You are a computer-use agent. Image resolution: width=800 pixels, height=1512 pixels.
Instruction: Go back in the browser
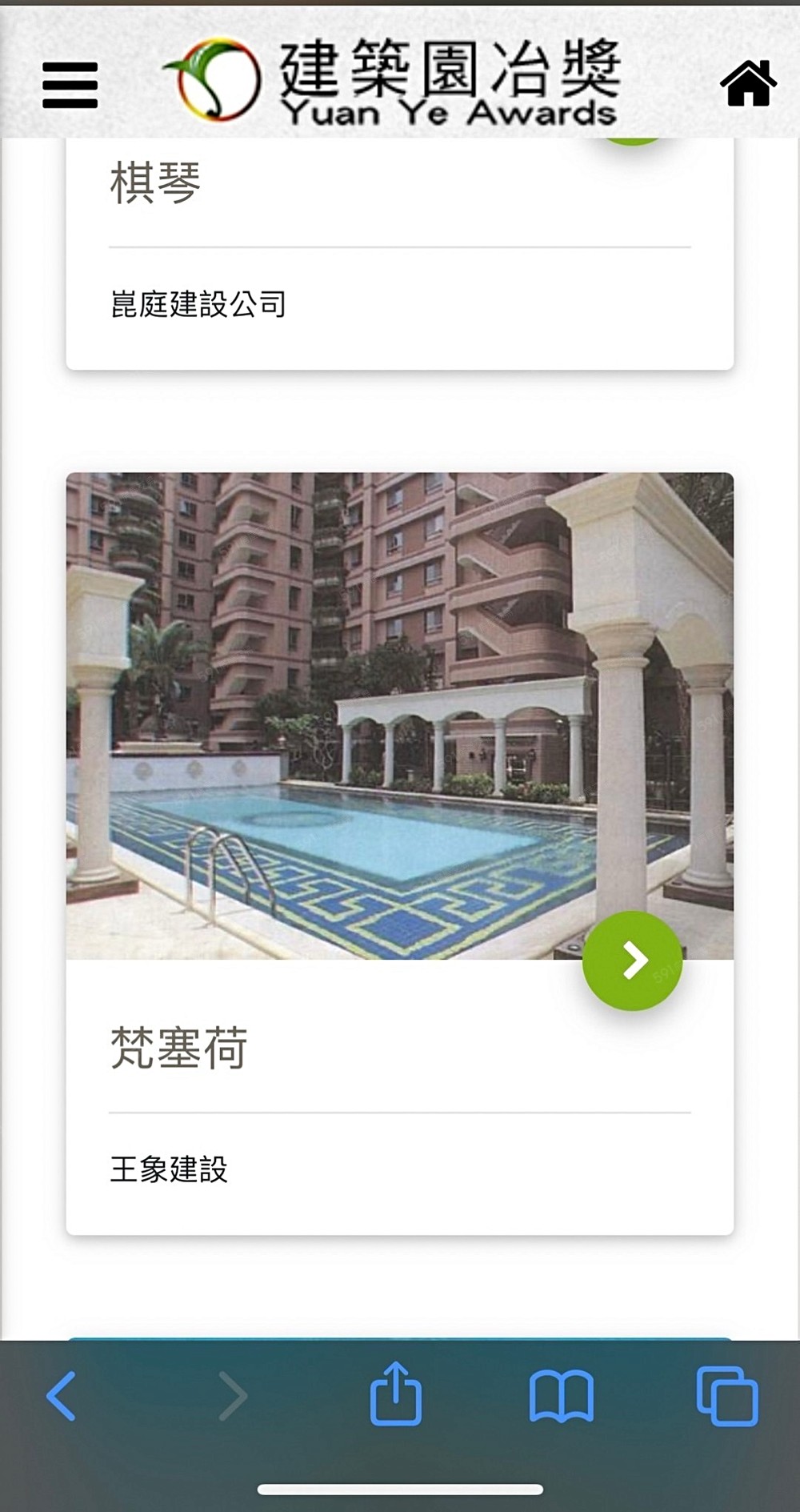pyautogui.click(x=62, y=1396)
